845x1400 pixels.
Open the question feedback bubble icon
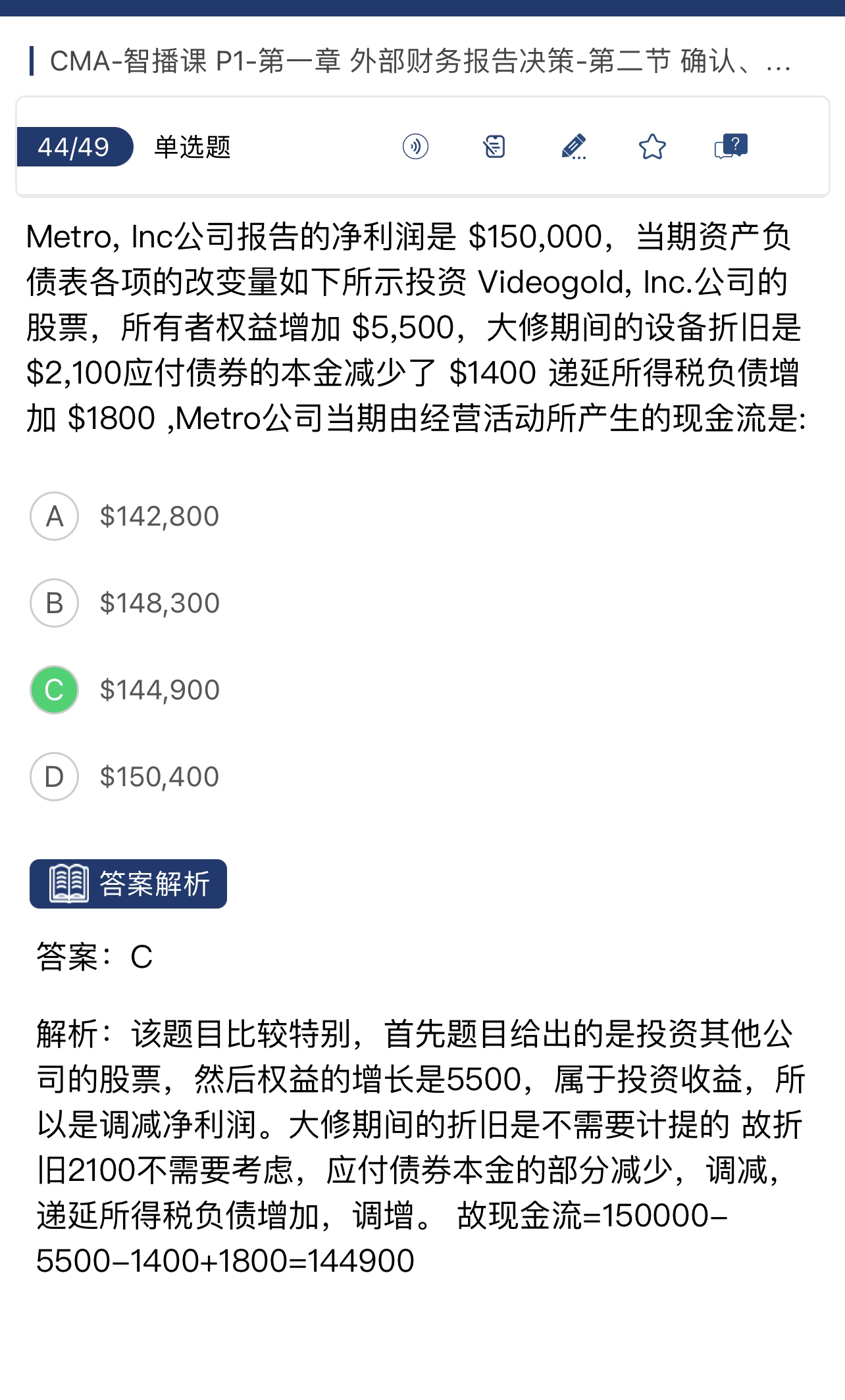730,146
